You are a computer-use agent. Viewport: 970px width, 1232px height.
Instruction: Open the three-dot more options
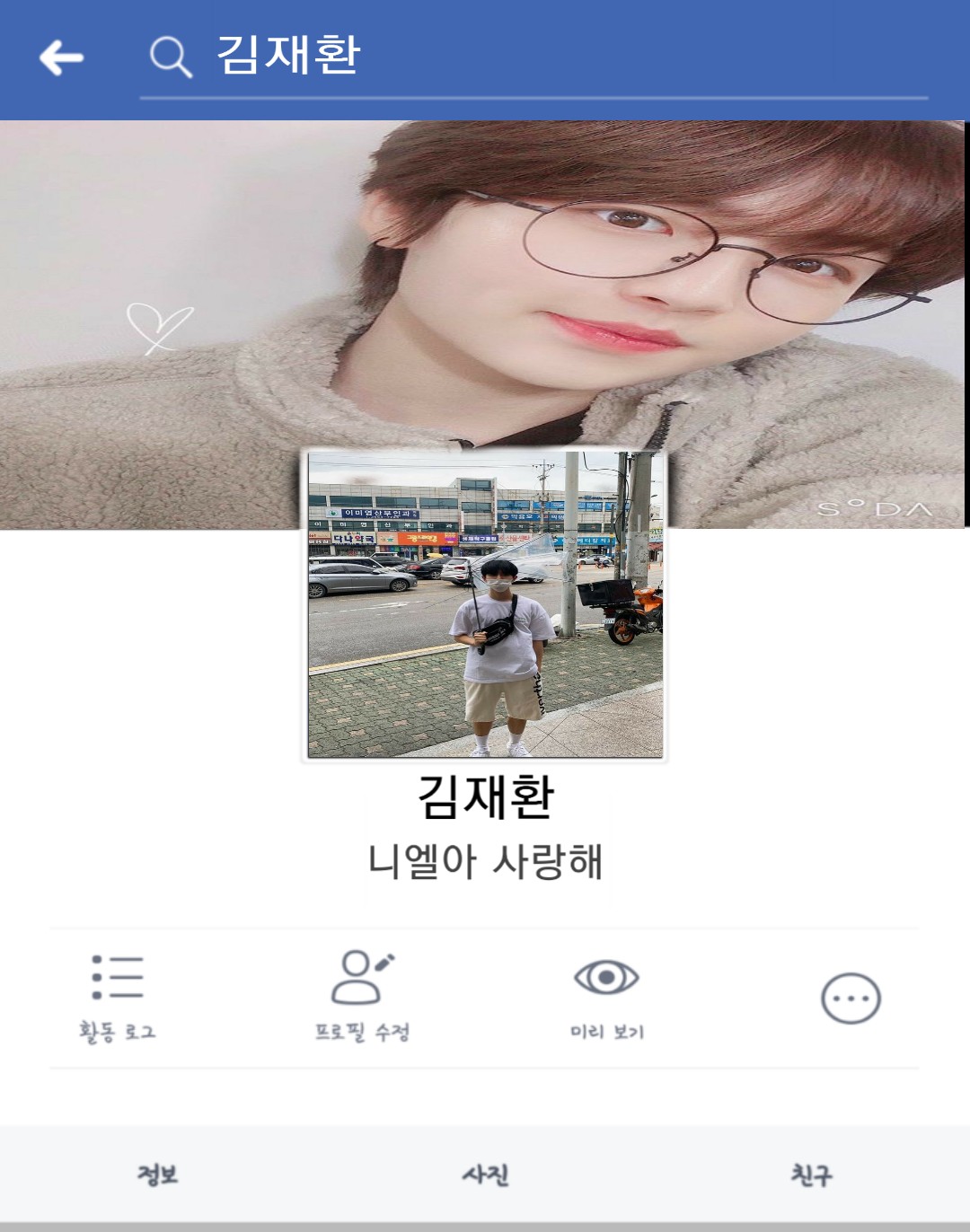(x=850, y=999)
